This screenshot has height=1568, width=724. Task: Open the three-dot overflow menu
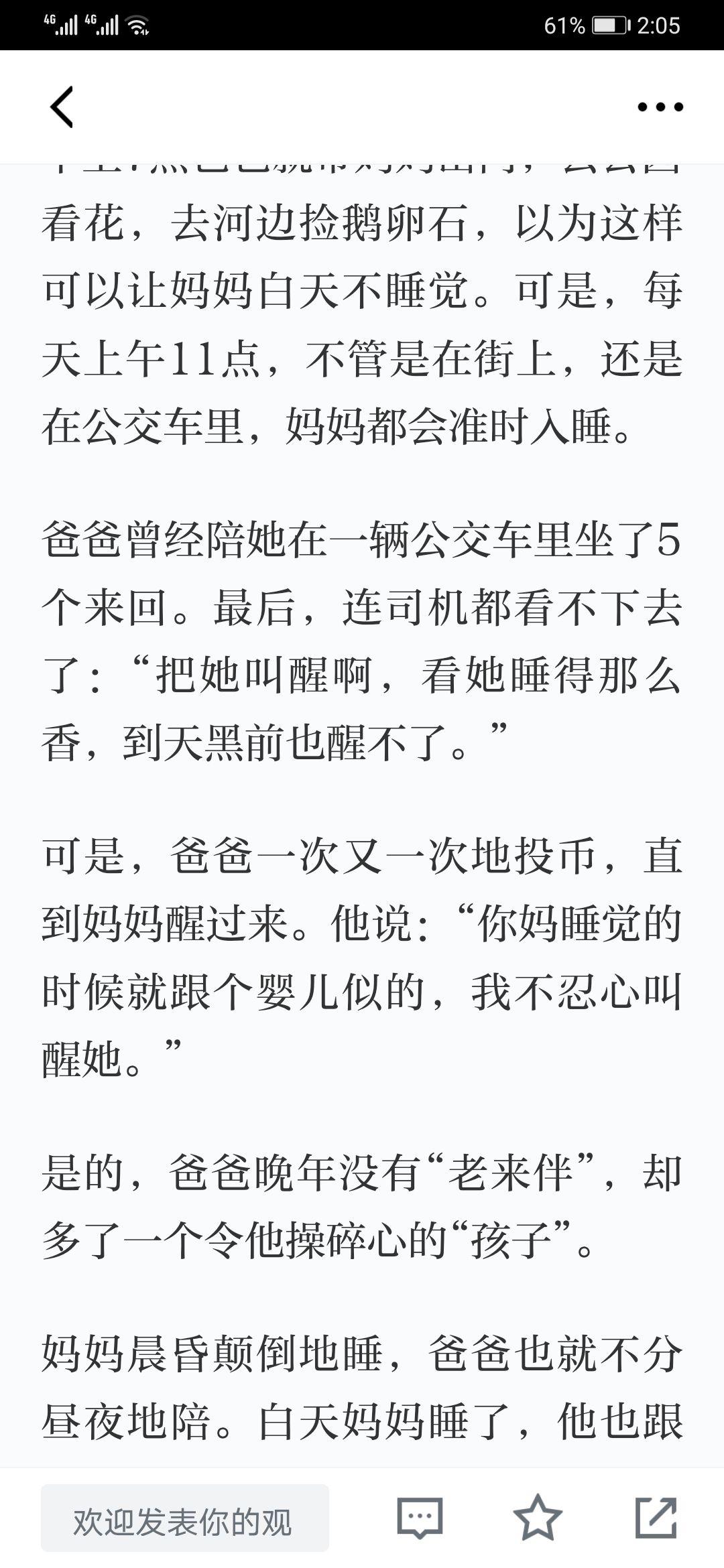(660, 107)
